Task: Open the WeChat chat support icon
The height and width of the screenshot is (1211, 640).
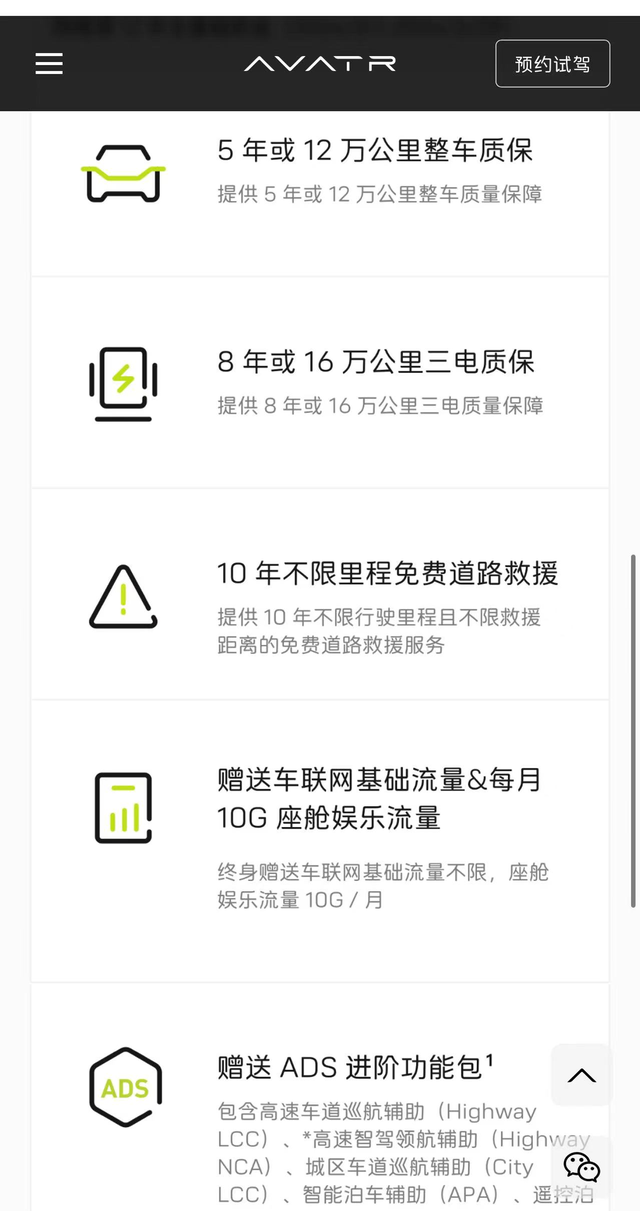Action: click(x=581, y=1166)
